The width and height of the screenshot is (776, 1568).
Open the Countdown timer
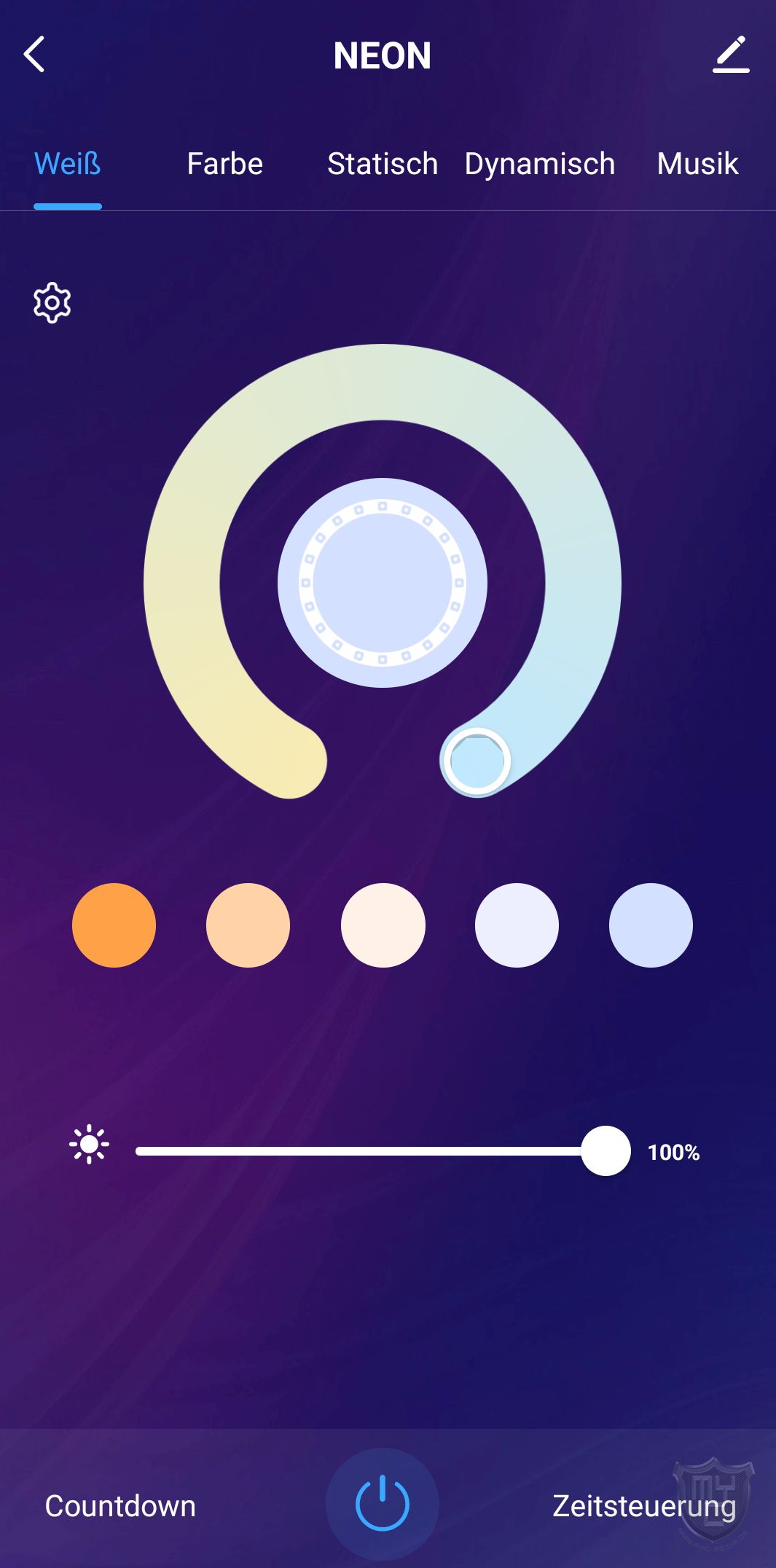(120, 1506)
